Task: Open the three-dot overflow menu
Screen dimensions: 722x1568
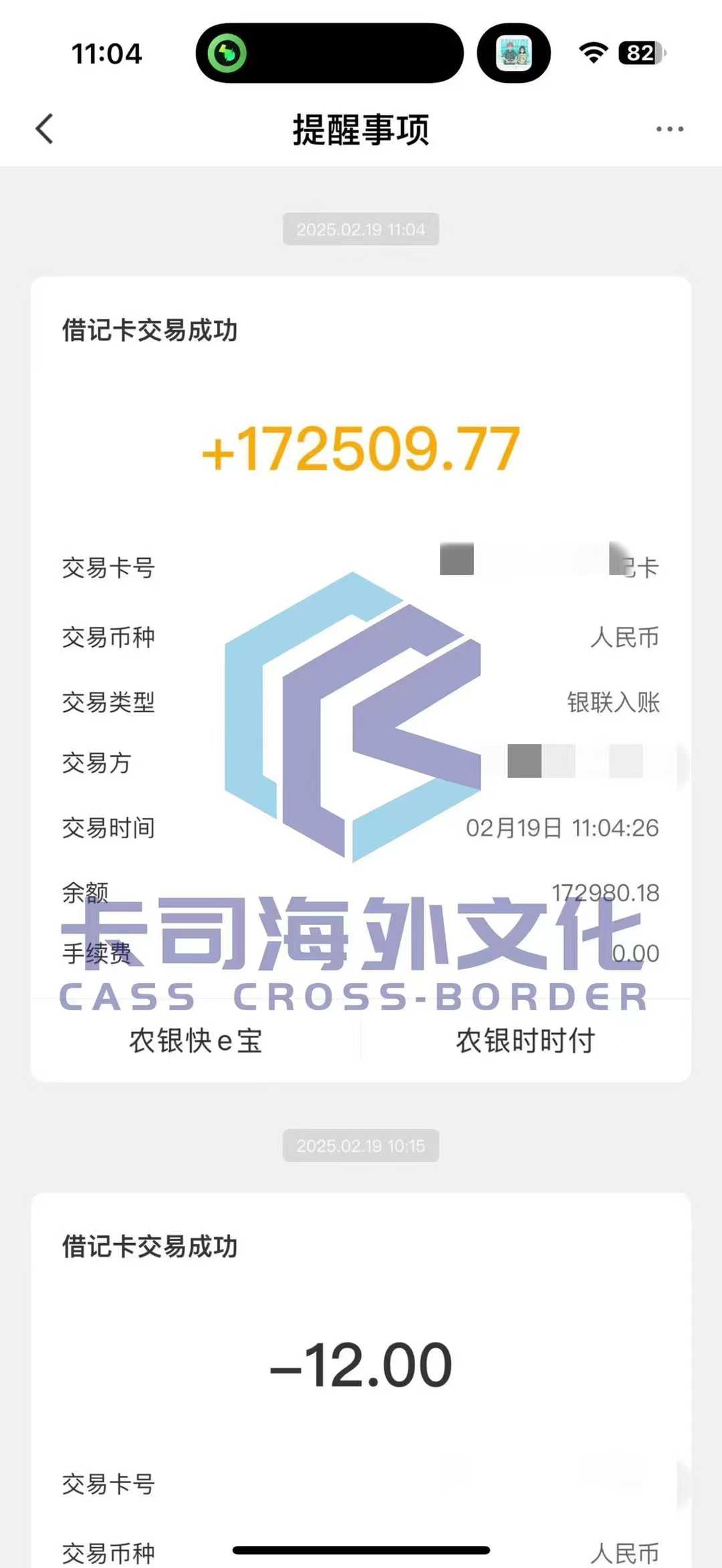Action: point(669,129)
